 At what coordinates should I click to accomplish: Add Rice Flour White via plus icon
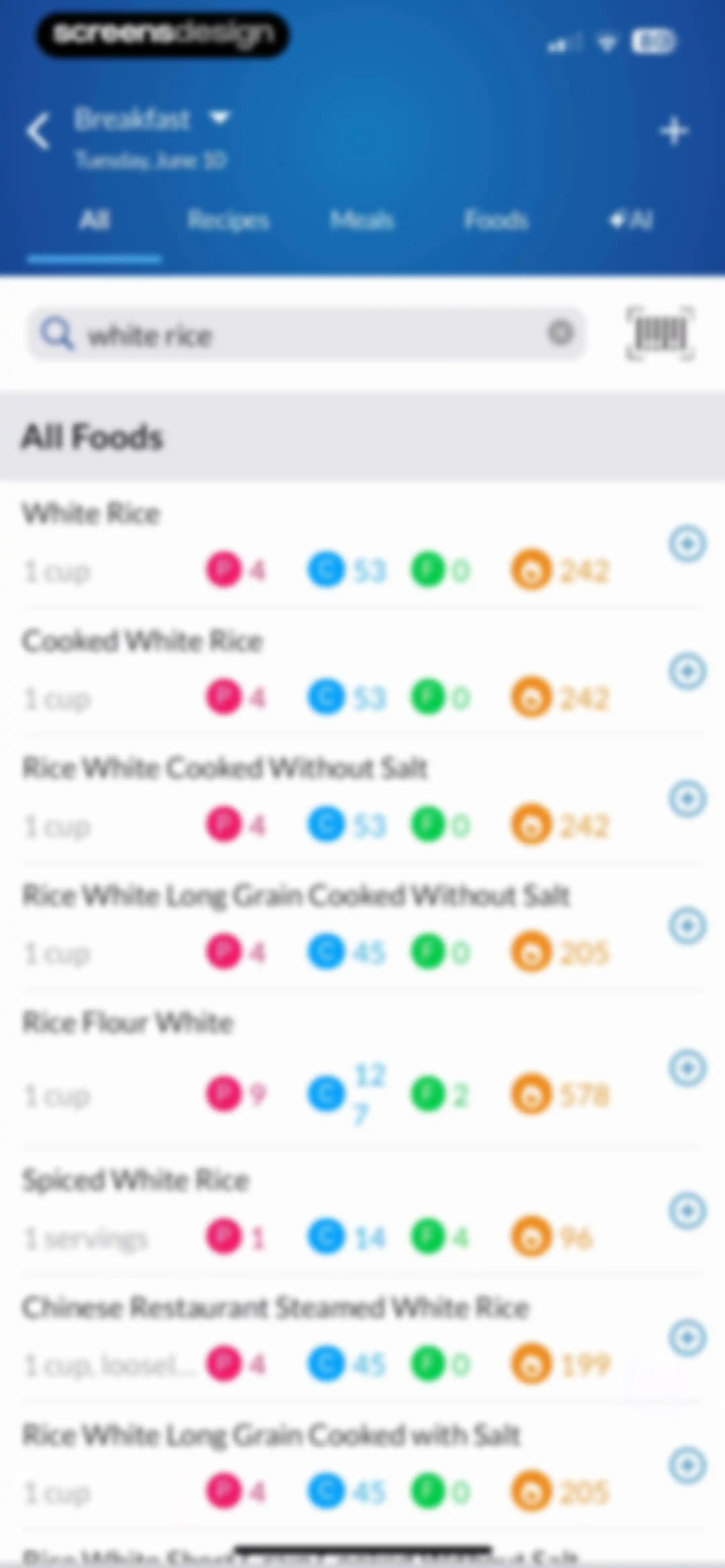pyautogui.click(x=688, y=1068)
